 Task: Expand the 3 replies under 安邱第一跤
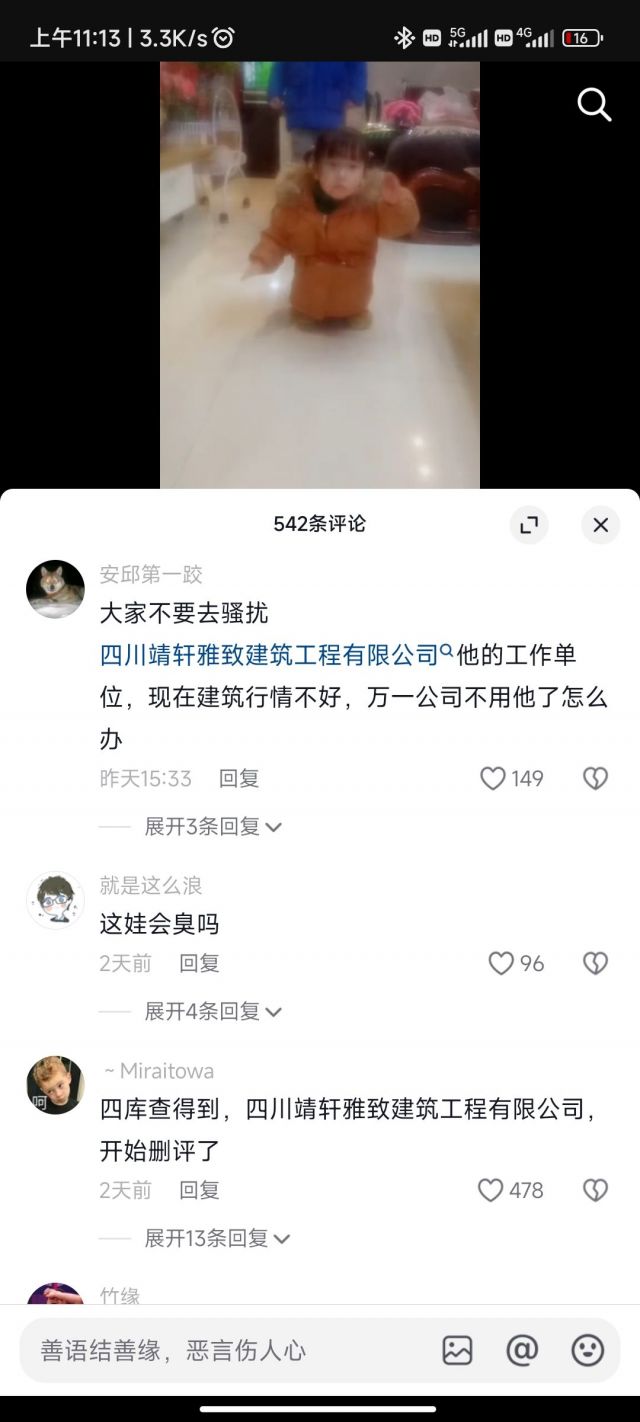tap(213, 826)
